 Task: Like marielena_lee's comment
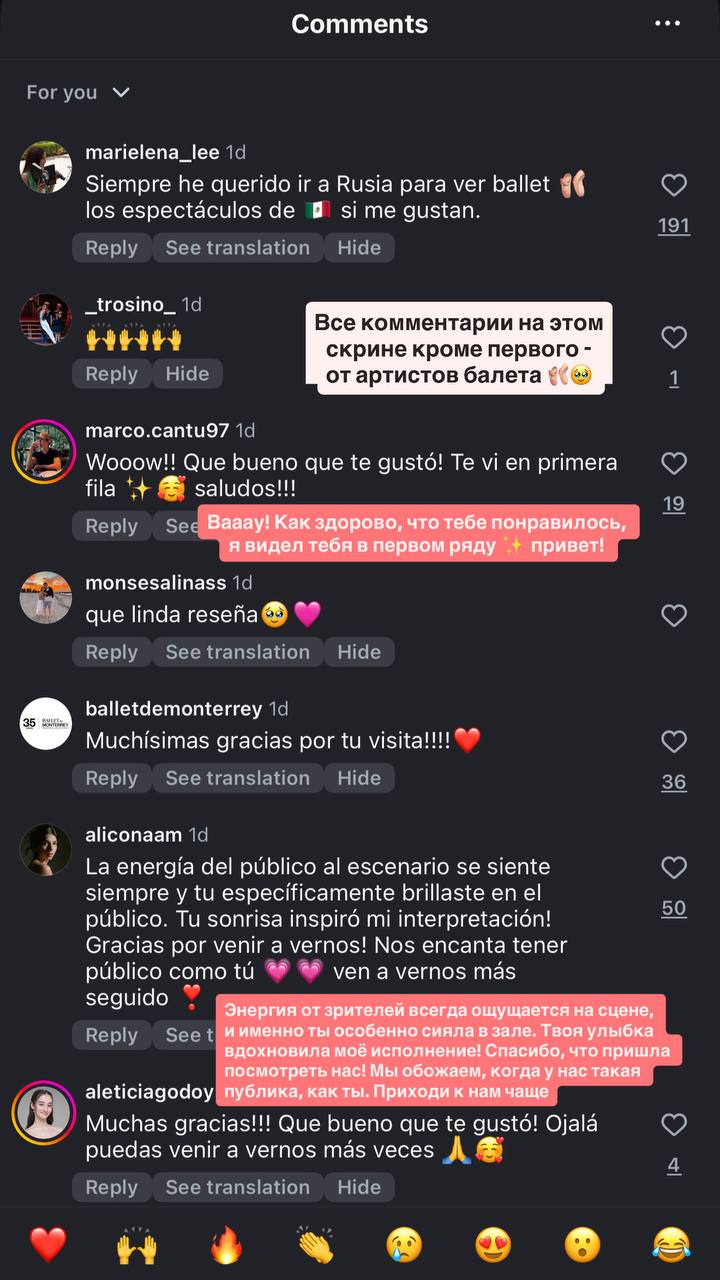tap(674, 185)
